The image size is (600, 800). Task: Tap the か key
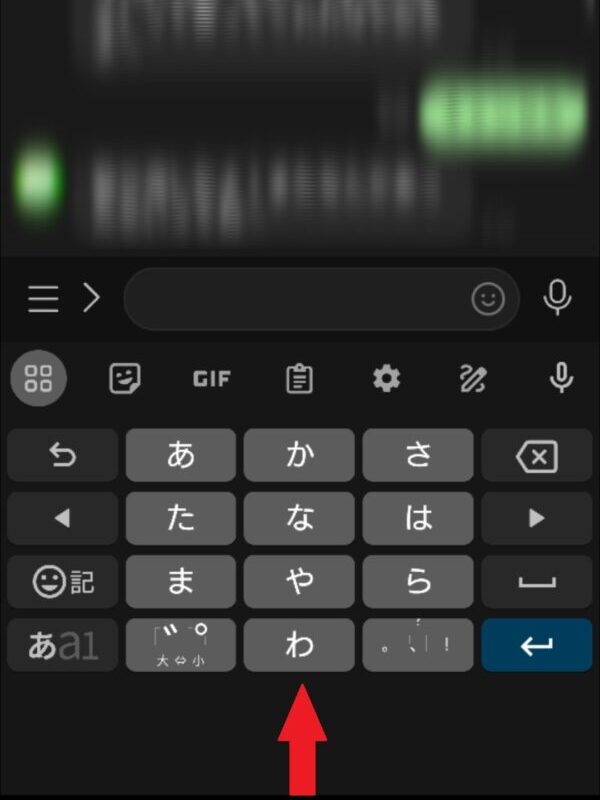299,456
